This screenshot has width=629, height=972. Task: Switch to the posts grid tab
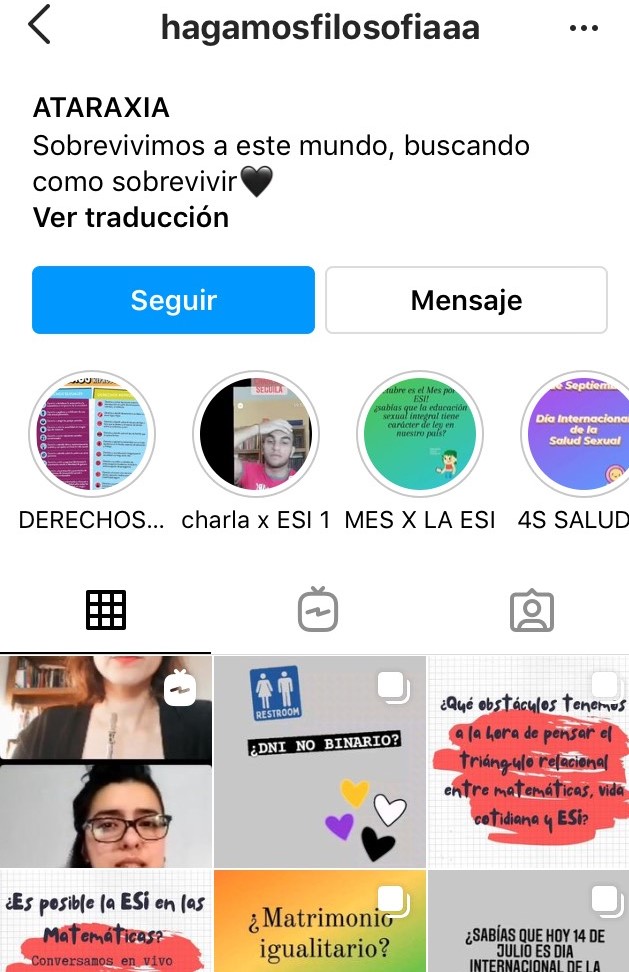point(105,609)
